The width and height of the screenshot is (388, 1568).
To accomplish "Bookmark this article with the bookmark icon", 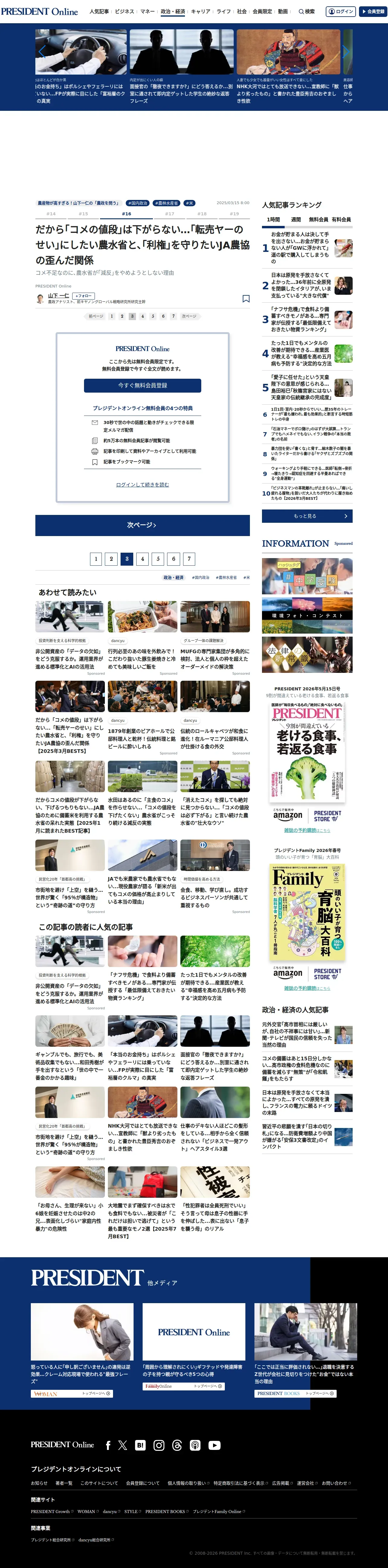I will [245, 299].
